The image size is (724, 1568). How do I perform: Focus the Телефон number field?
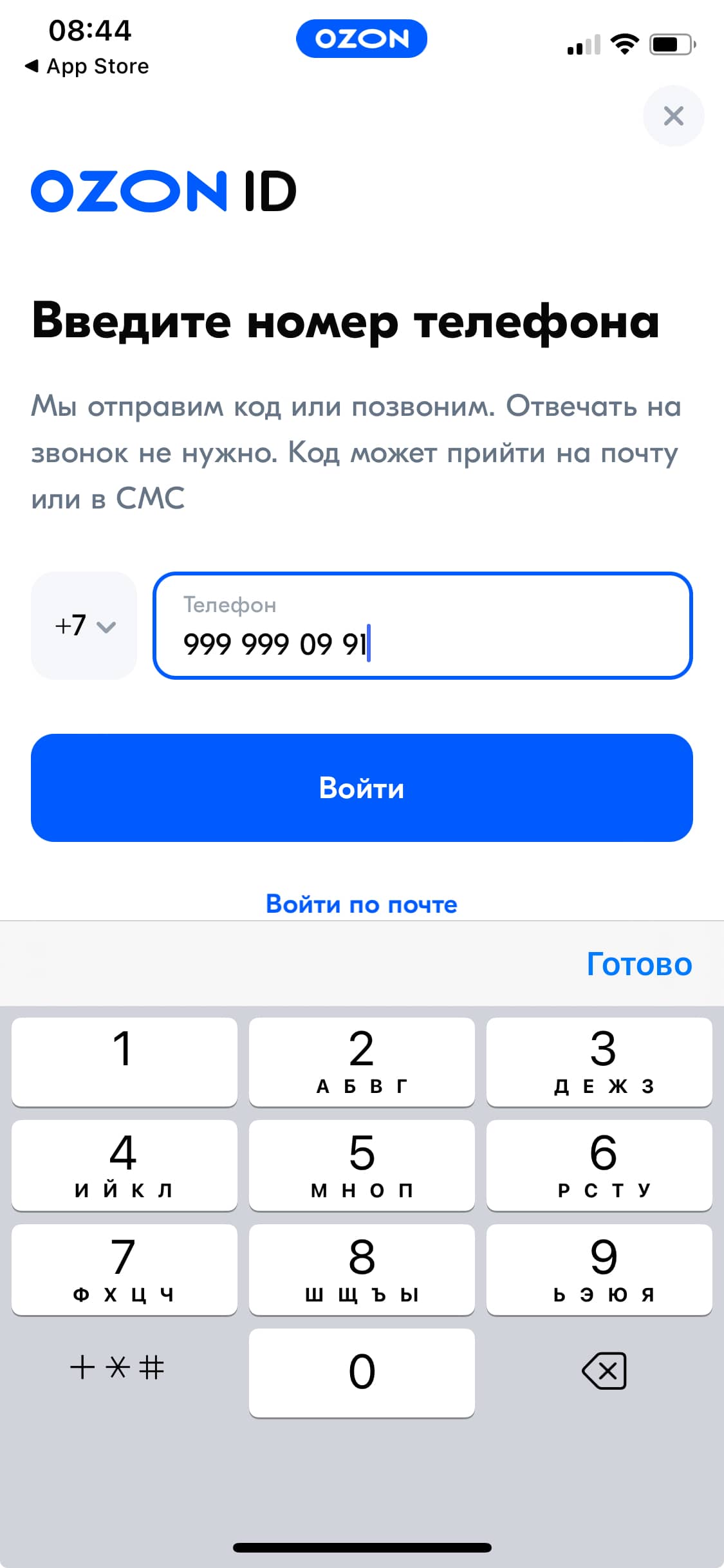click(422, 626)
